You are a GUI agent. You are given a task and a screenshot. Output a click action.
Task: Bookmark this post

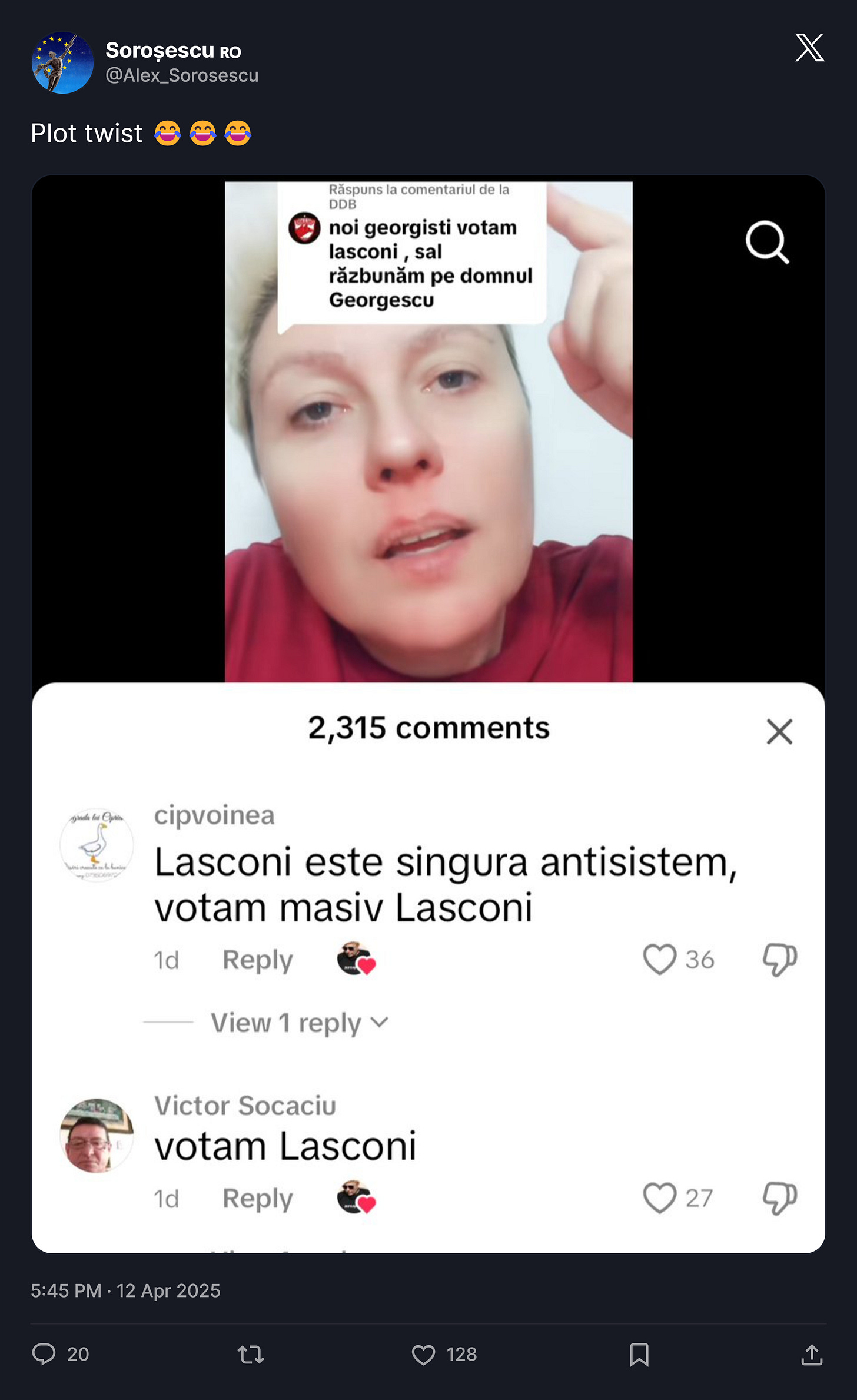point(639,1354)
